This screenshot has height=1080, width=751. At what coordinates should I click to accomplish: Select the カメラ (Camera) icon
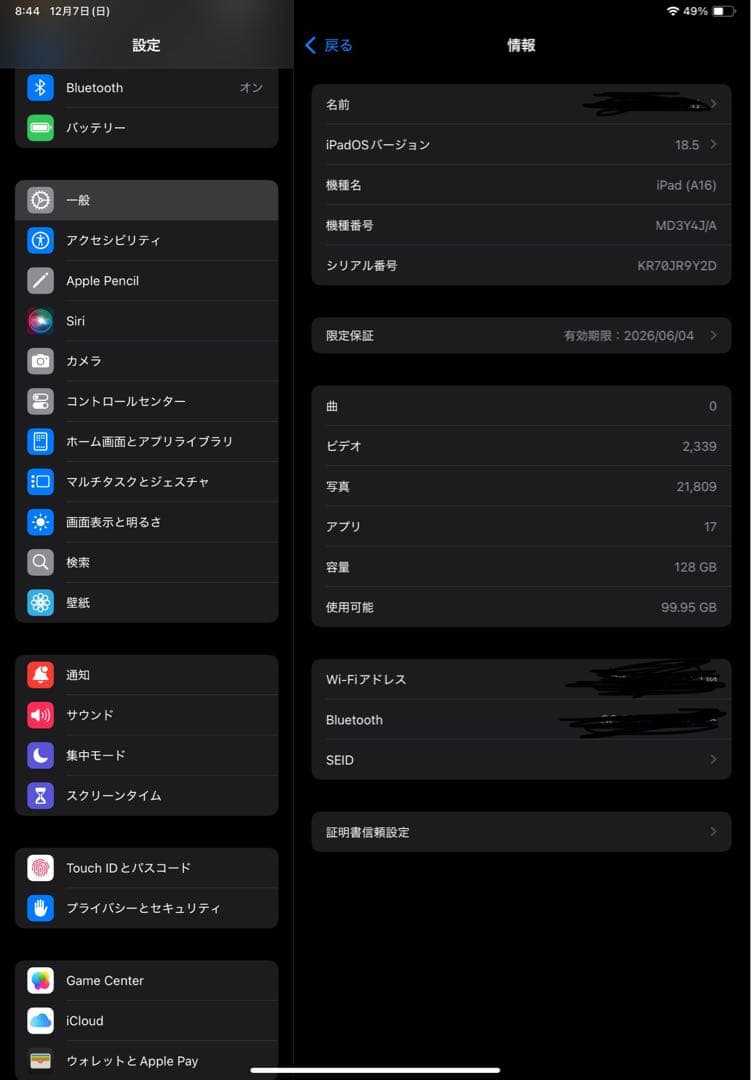pyautogui.click(x=40, y=361)
